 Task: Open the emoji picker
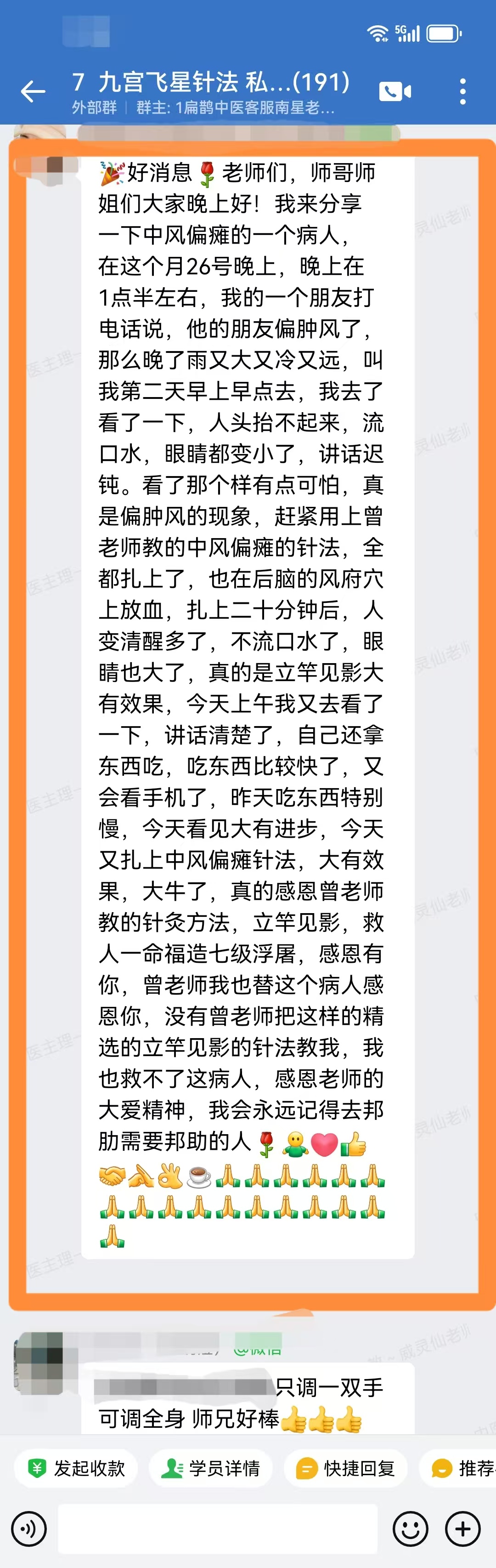coord(410,1528)
